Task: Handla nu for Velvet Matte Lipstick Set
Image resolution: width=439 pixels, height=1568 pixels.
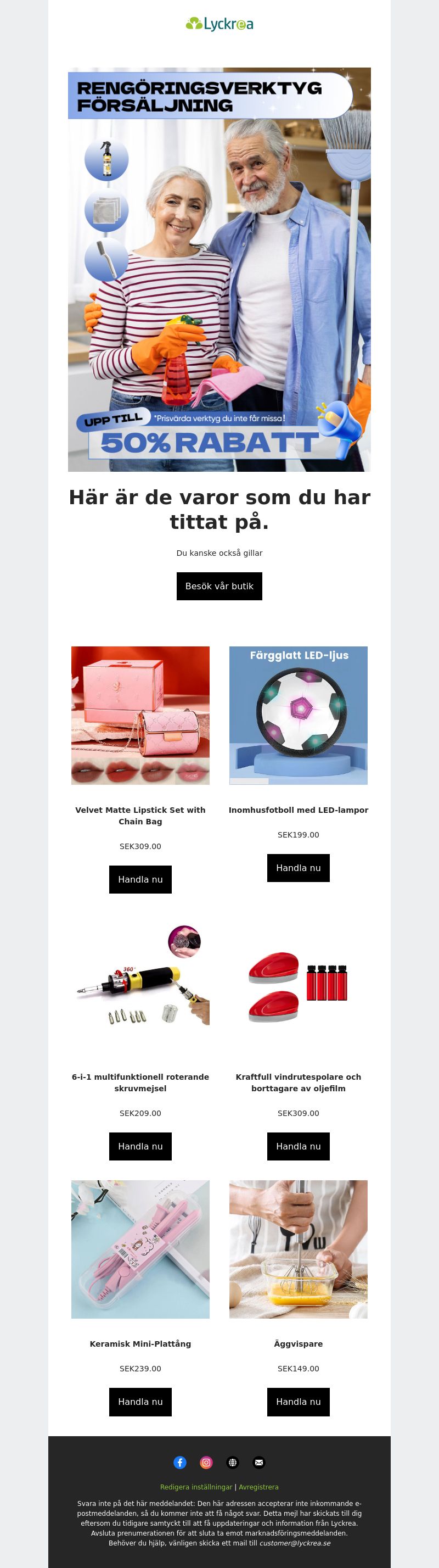Action: coord(140,879)
